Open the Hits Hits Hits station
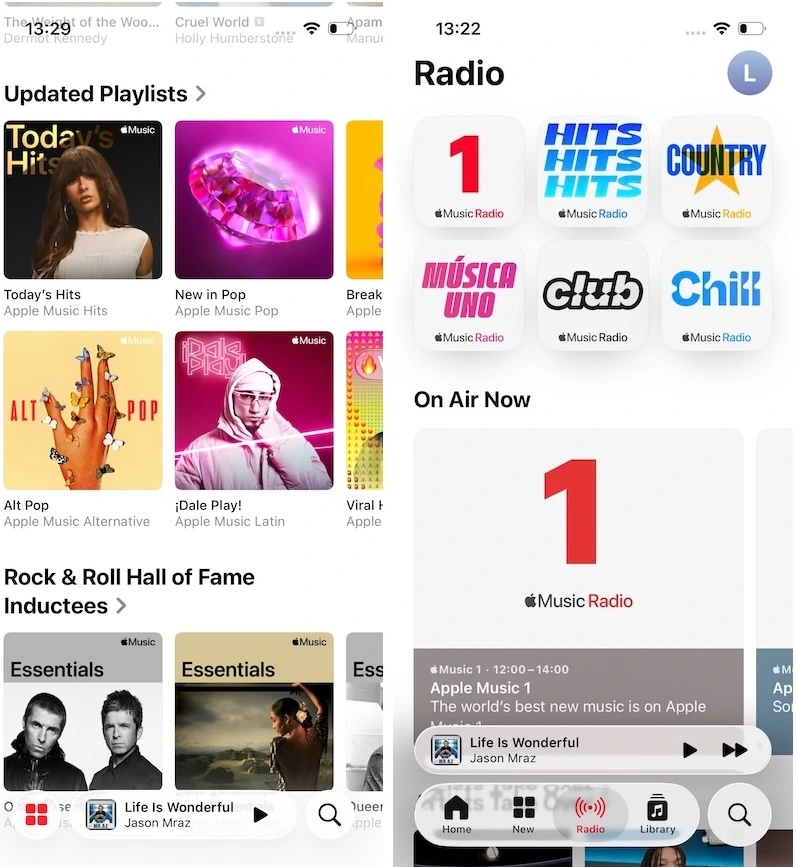Viewport: 796px width, 867px height. 593,170
